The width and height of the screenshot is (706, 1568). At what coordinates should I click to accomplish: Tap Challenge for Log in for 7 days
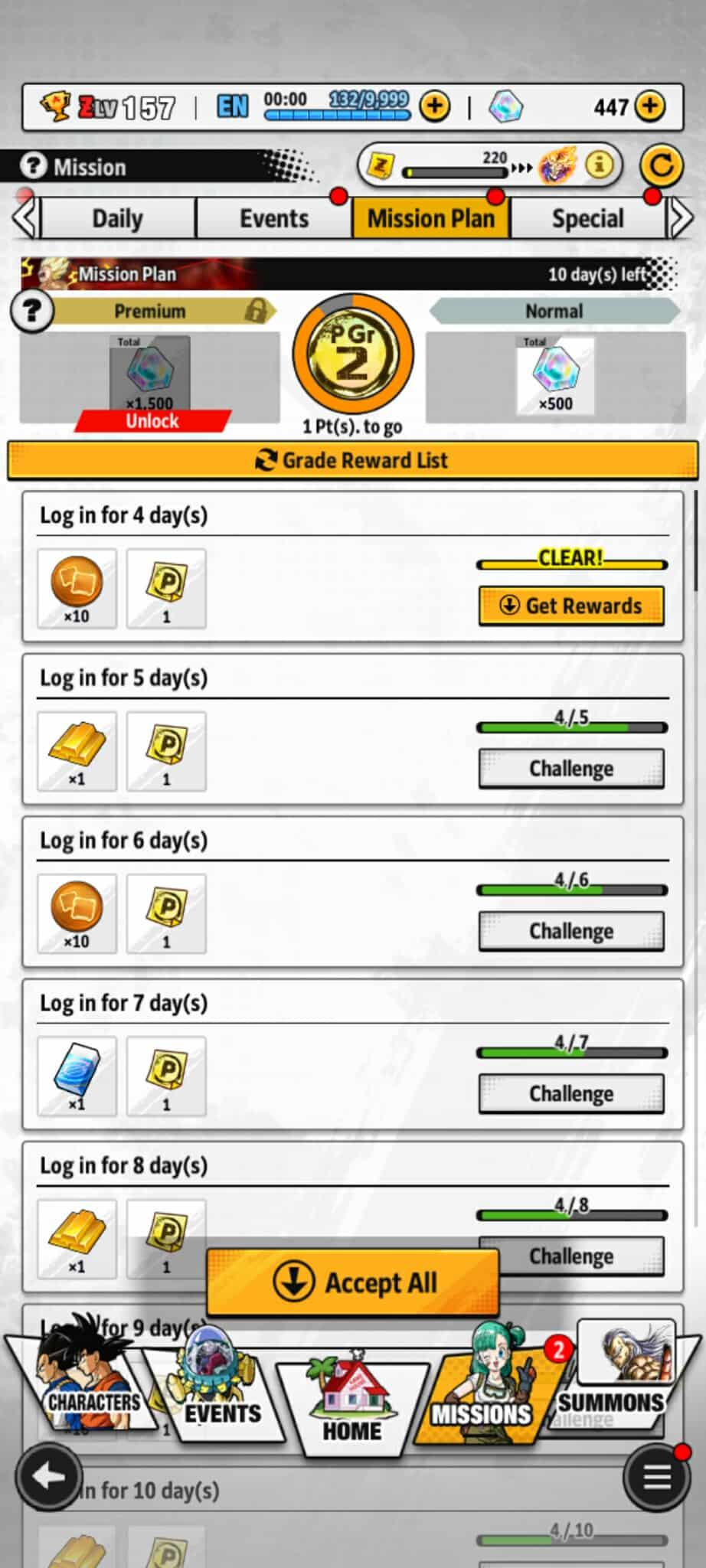tap(571, 1093)
